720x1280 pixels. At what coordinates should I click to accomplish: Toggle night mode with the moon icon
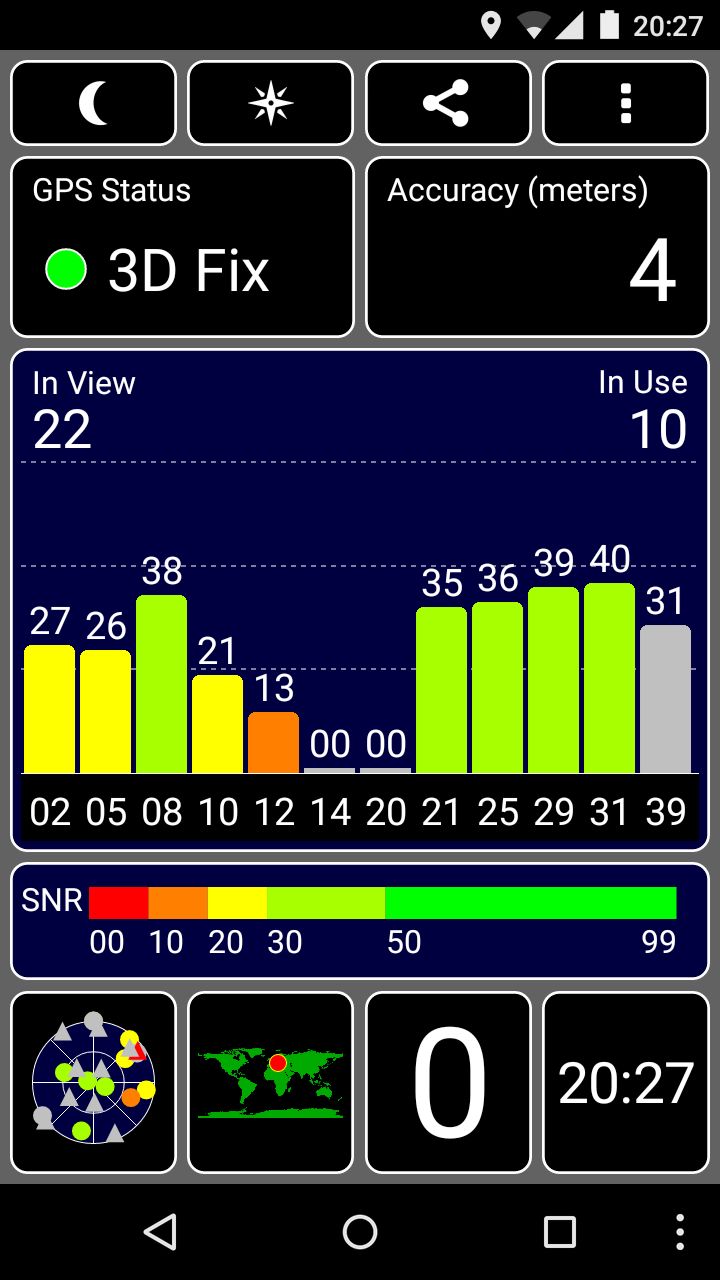[x=93, y=103]
